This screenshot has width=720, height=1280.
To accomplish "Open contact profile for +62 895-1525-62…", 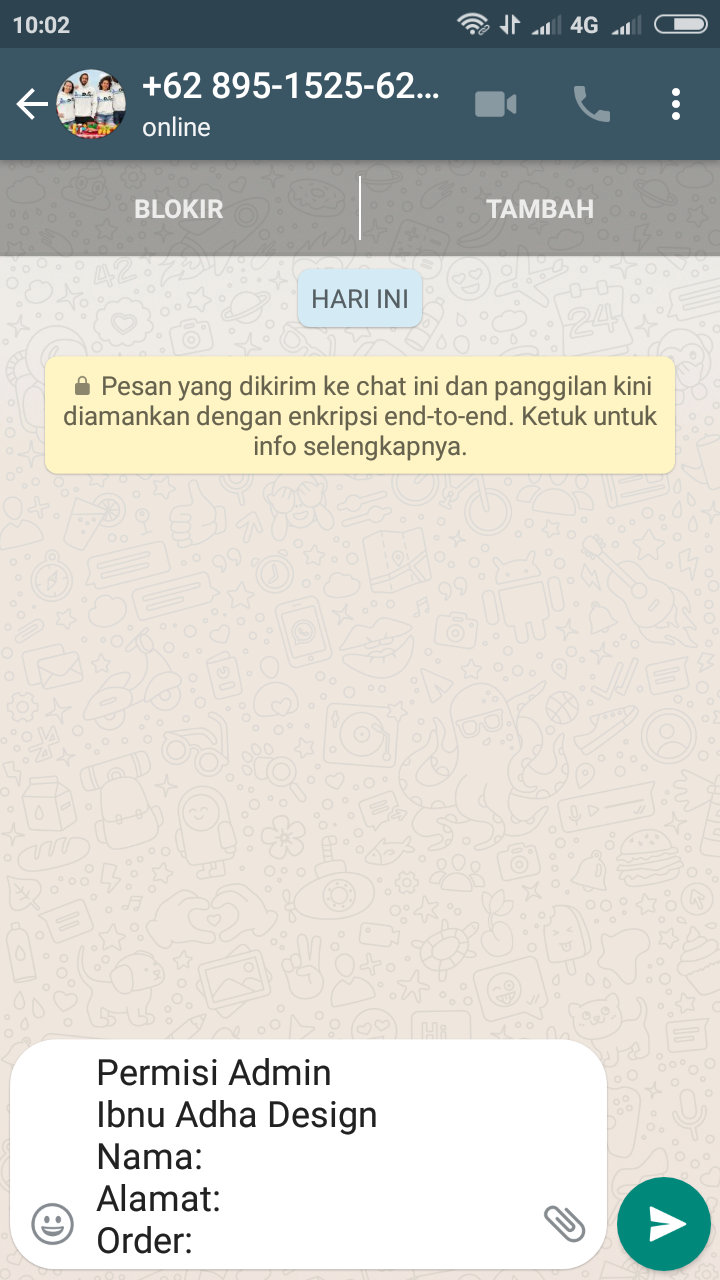I will pos(290,104).
